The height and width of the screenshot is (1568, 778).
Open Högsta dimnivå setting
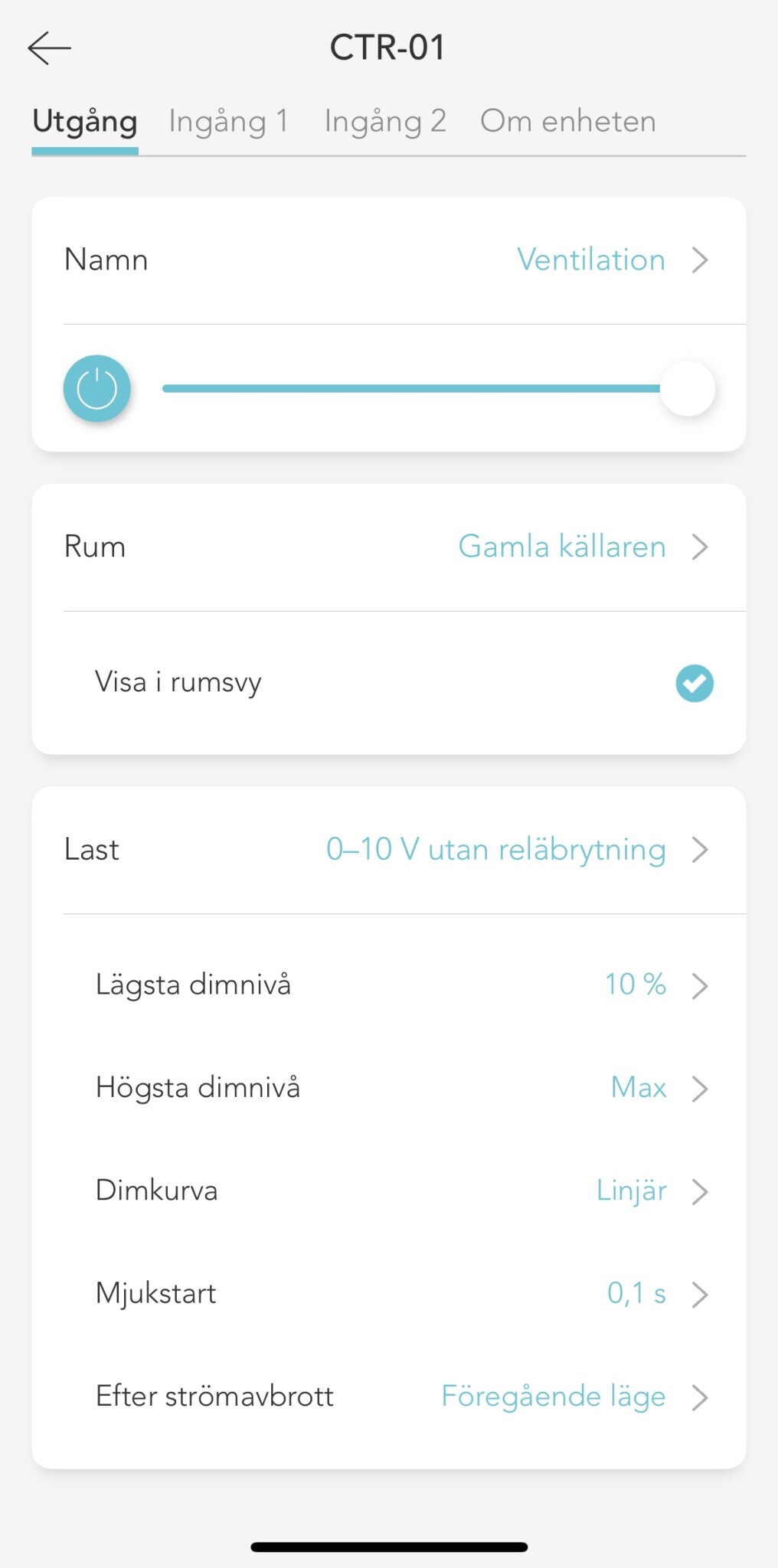(388, 1088)
